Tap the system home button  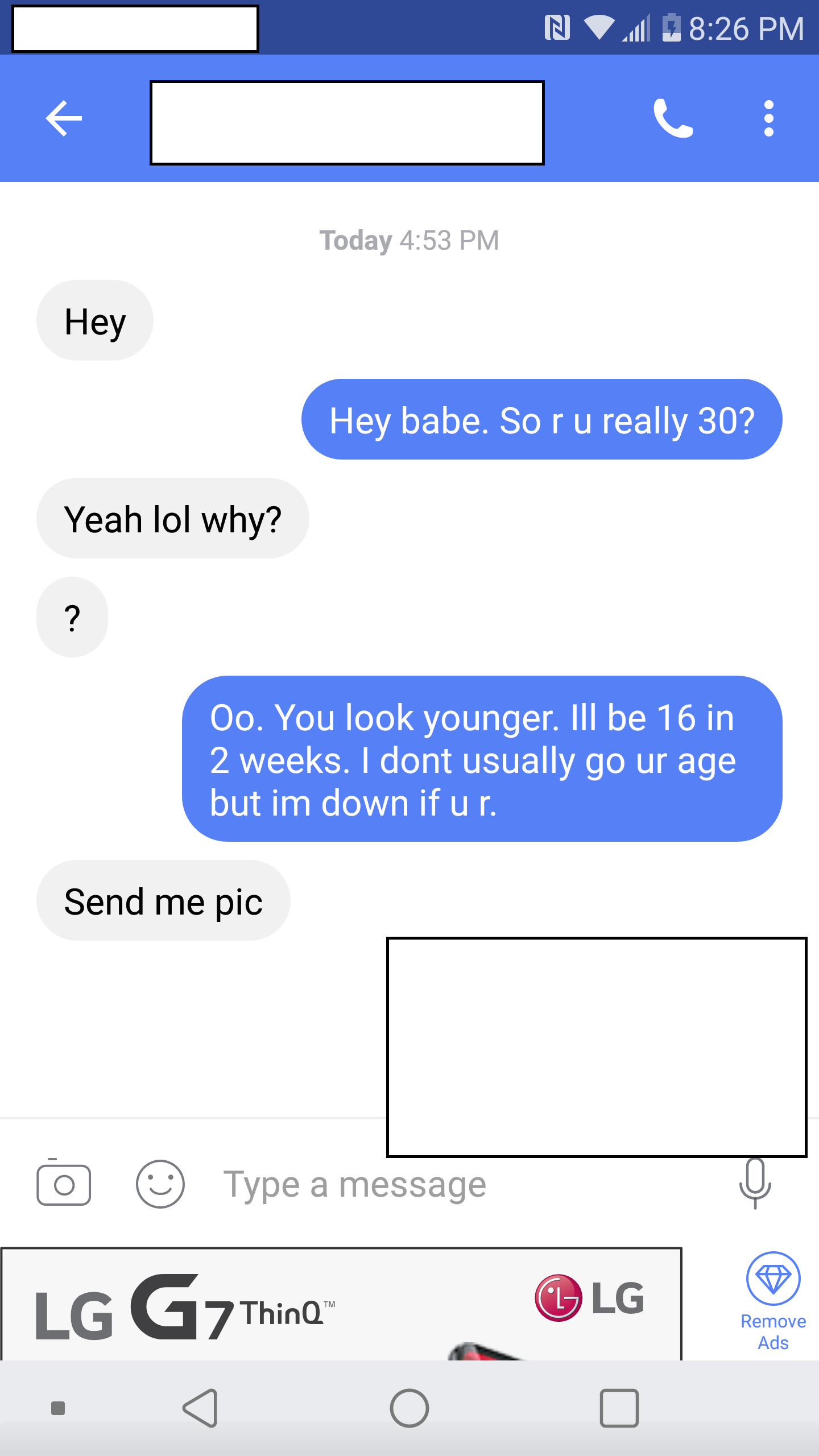click(409, 1409)
